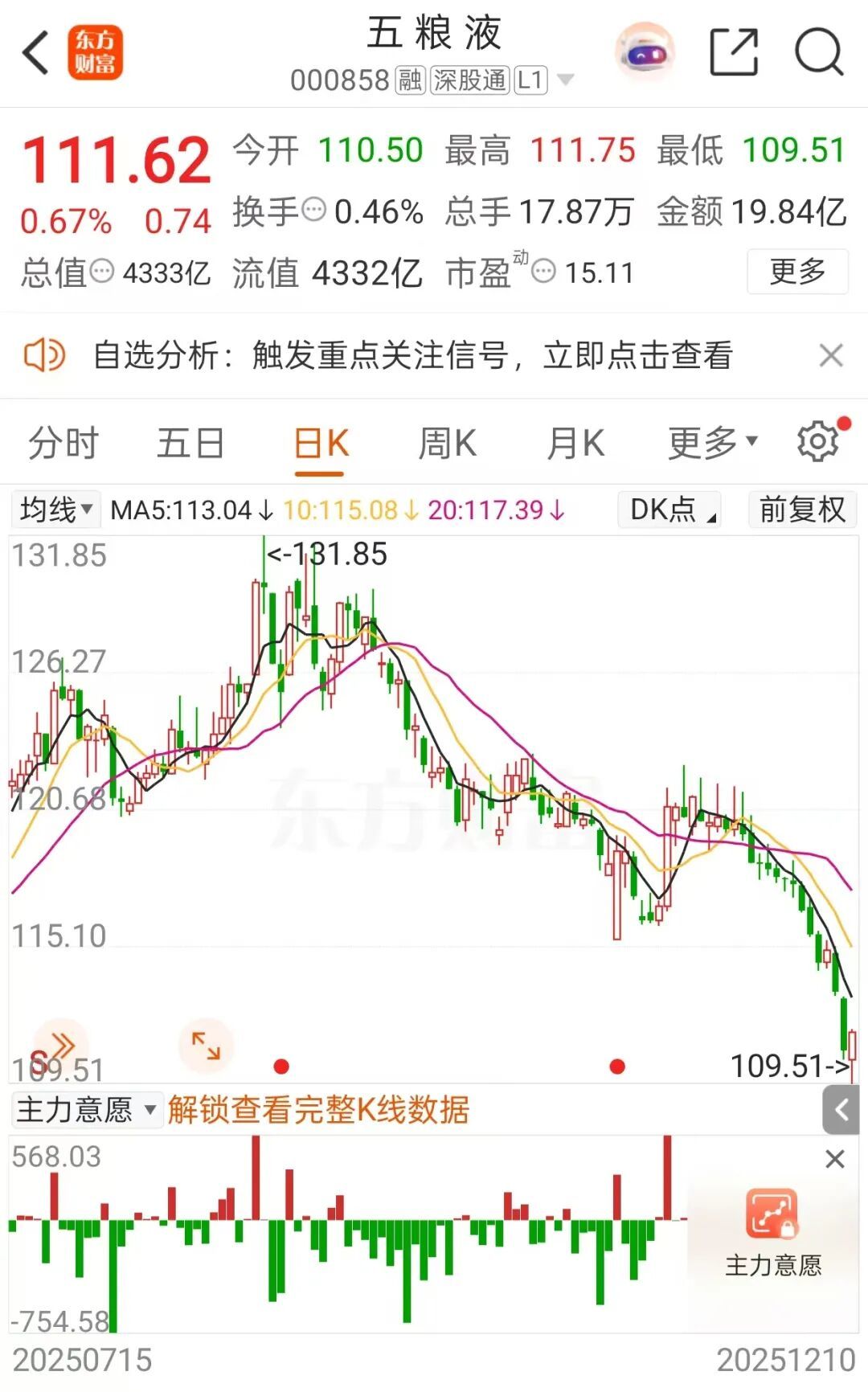Tap the DK点 button
Image resolution: width=868 pixels, height=1392 pixels.
tap(669, 510)
